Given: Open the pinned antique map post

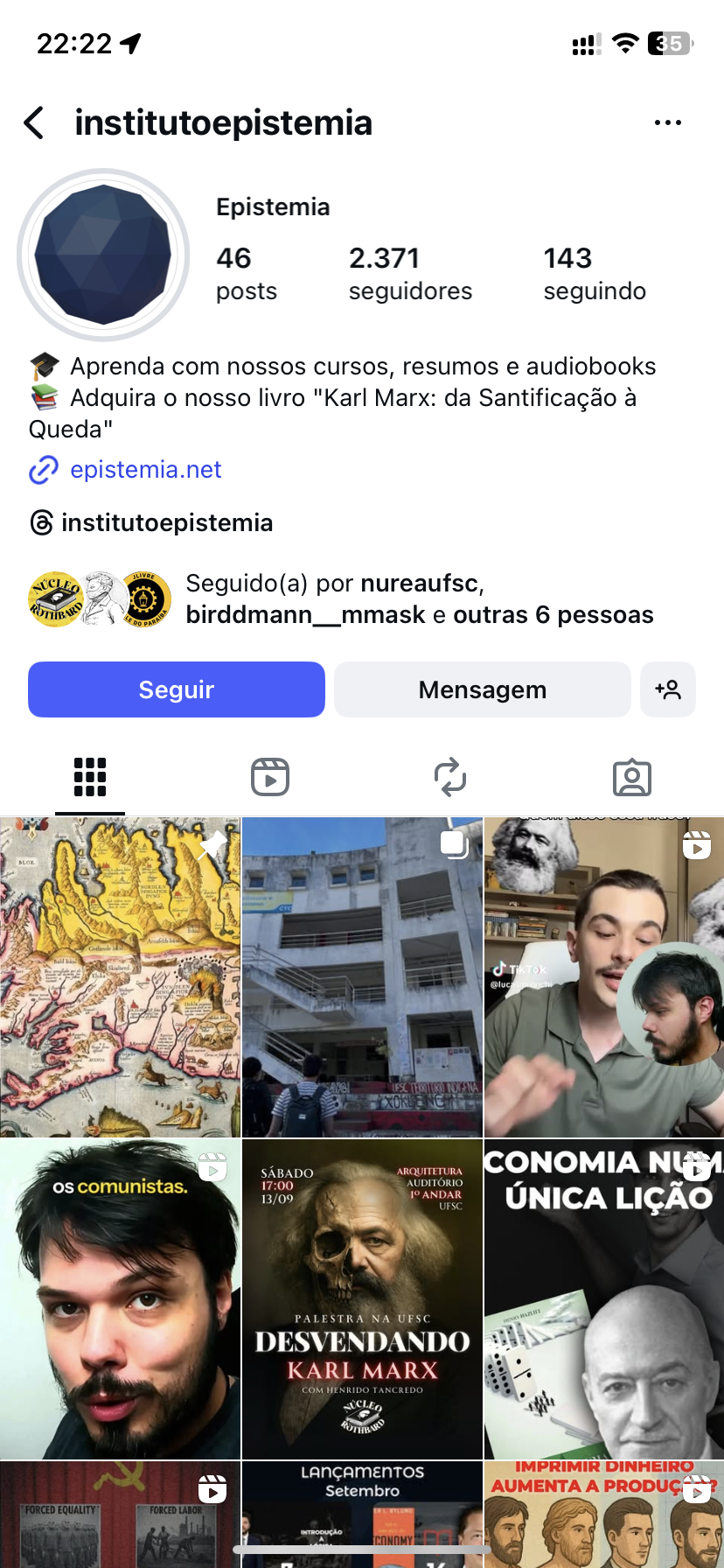Looking at the screenshot, I should coord(120,977).
